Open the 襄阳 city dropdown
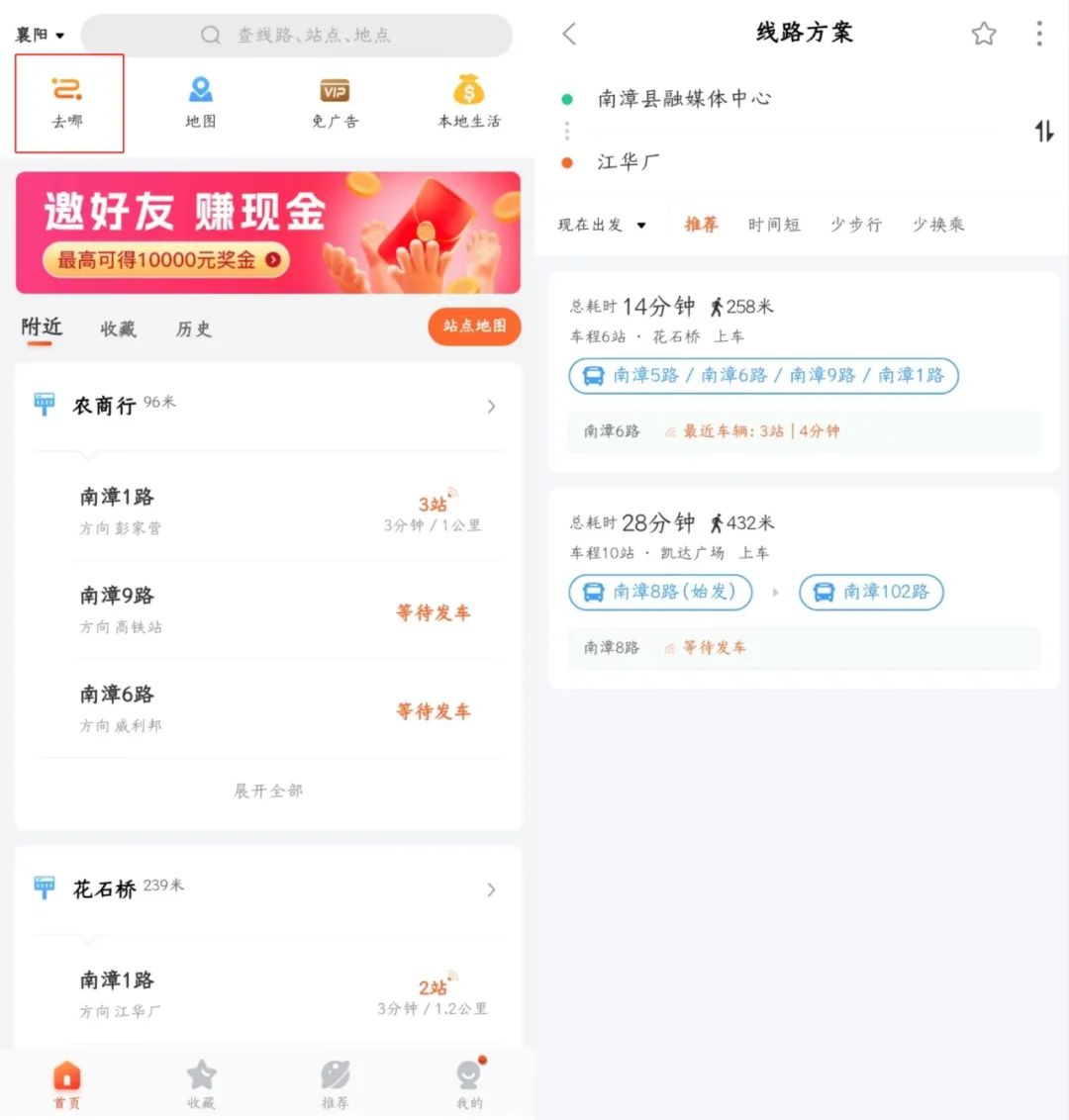This screenshot has height=1120, width=1069. (x=40, y=36)
